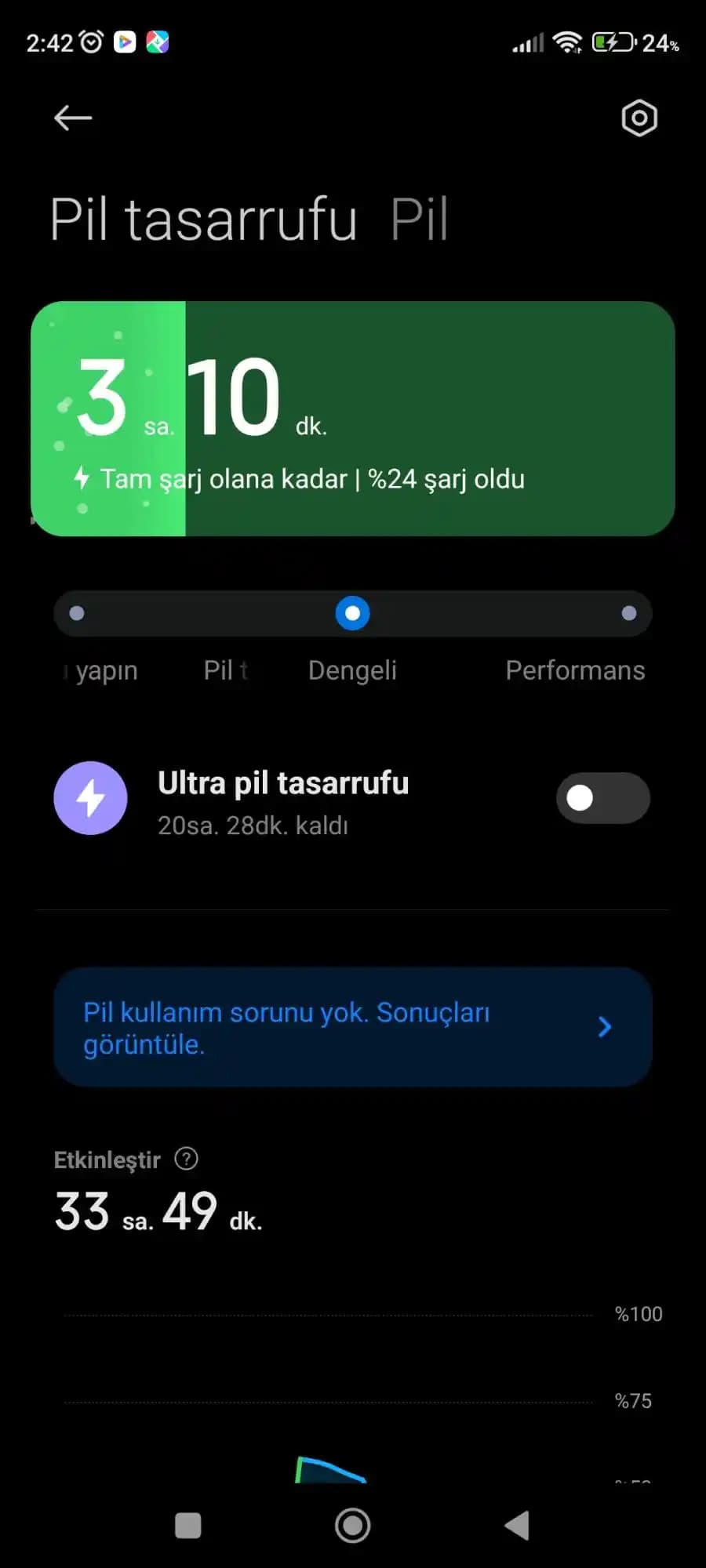Screen dimensions: 706x1568
Task: Tap the lightning bolt in the charging card
Action: coord(82,478)
